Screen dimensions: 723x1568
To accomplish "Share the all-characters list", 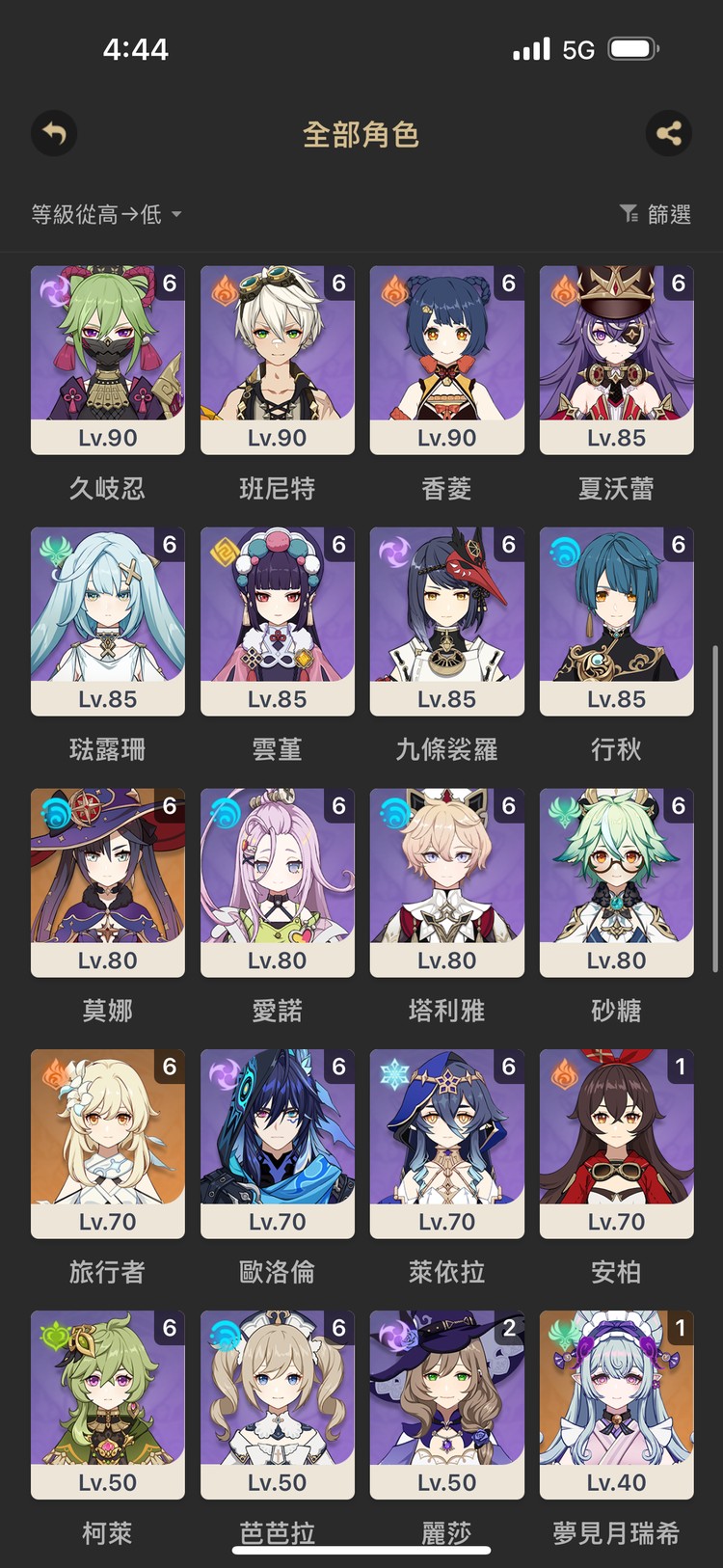I will point(669,133).
